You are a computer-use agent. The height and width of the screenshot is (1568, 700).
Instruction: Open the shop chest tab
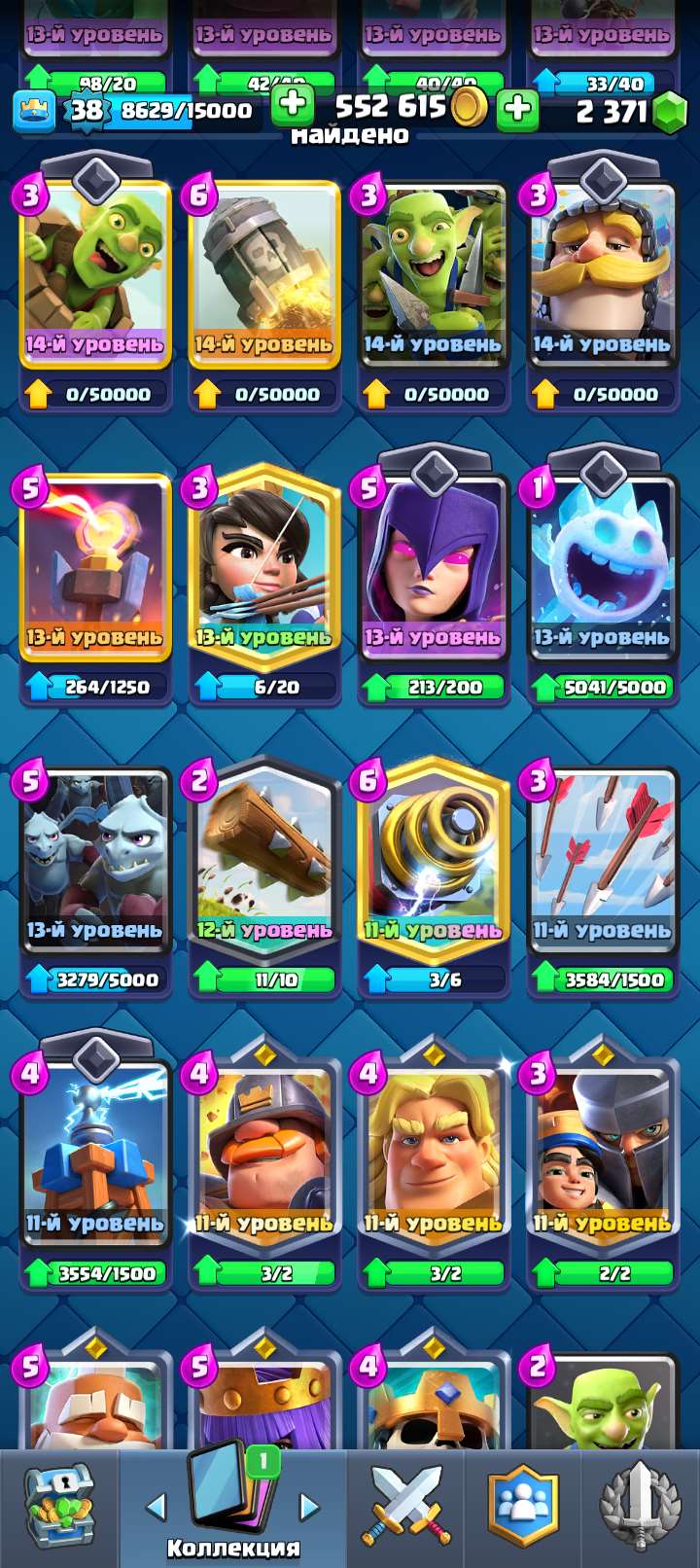click(58, 1507)
